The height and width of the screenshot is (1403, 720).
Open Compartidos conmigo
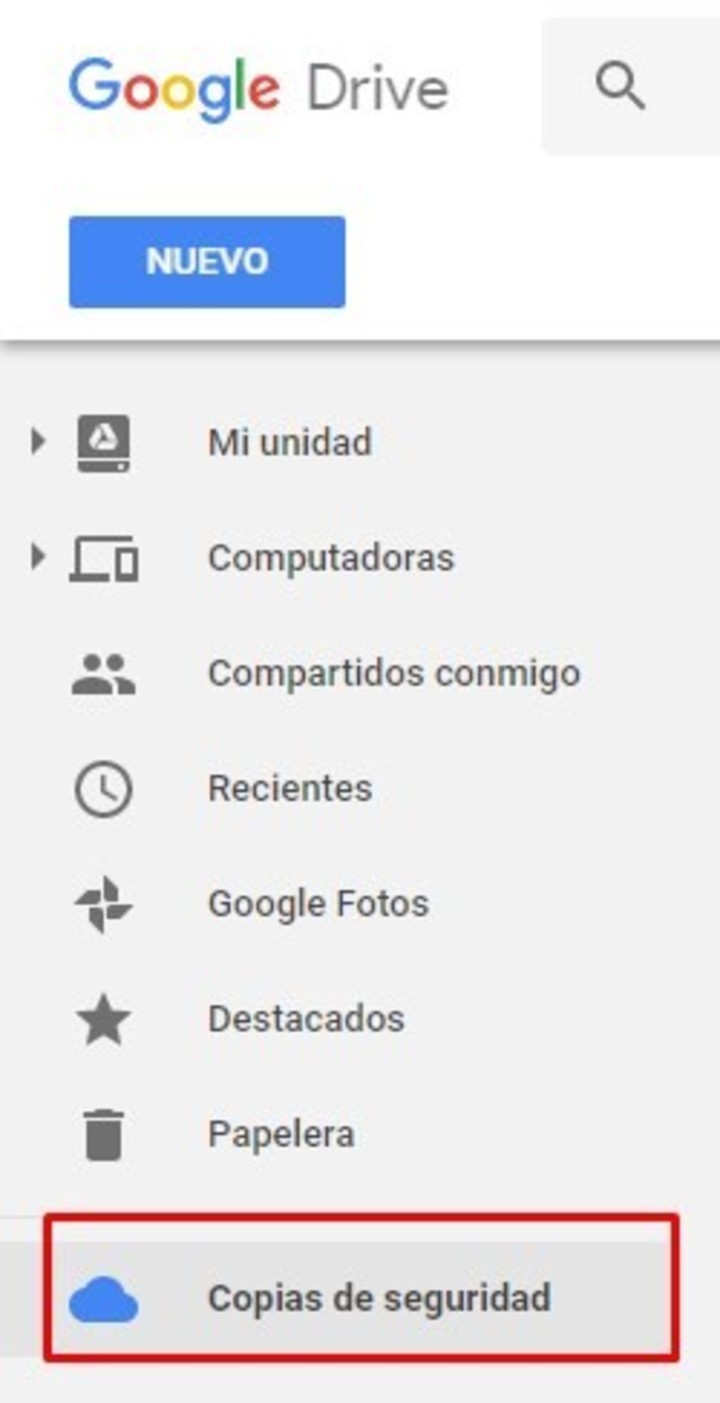393,673
